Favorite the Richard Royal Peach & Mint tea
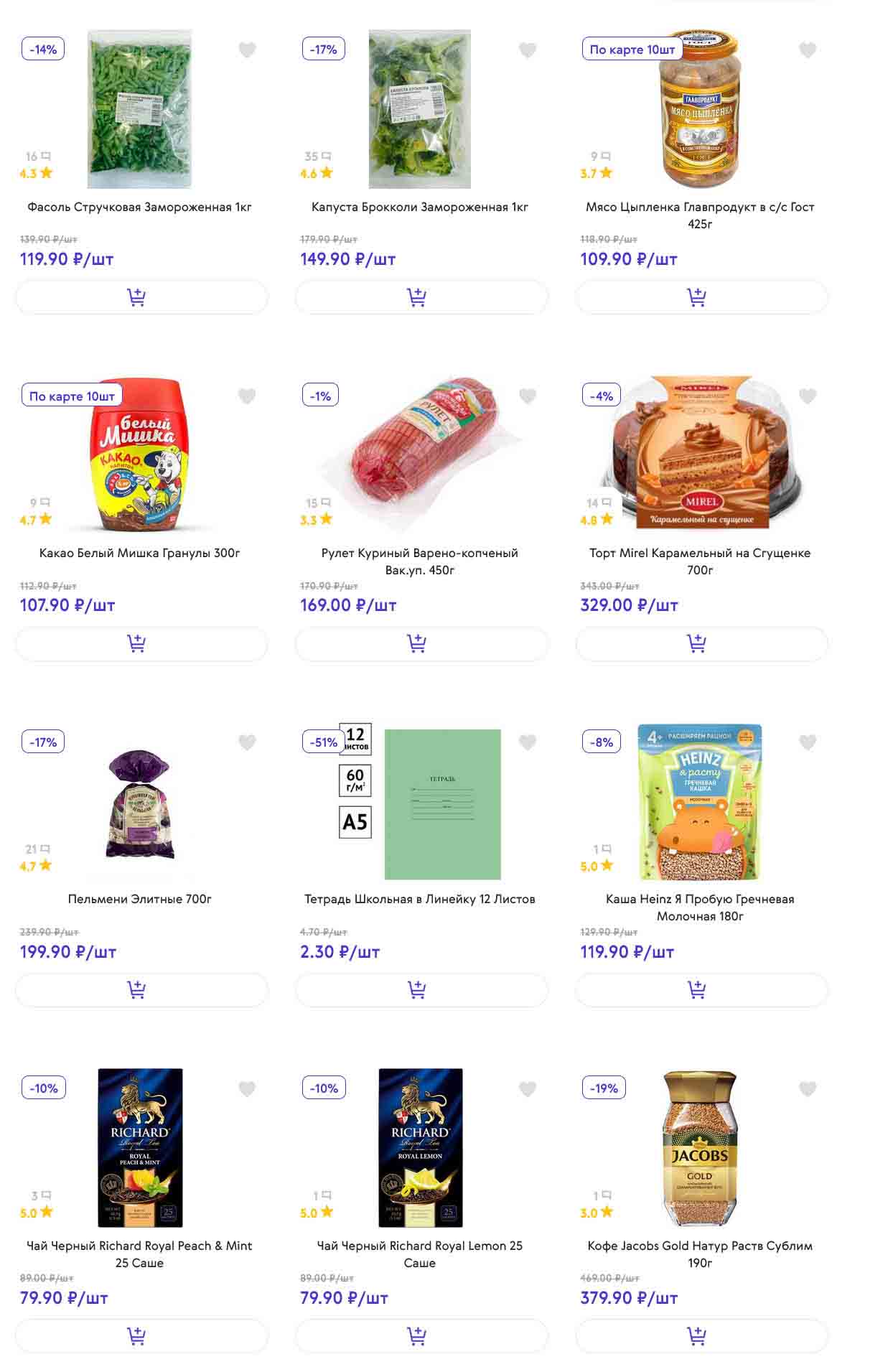The width and height of the screenshot is (893, 1372). 247,1089
